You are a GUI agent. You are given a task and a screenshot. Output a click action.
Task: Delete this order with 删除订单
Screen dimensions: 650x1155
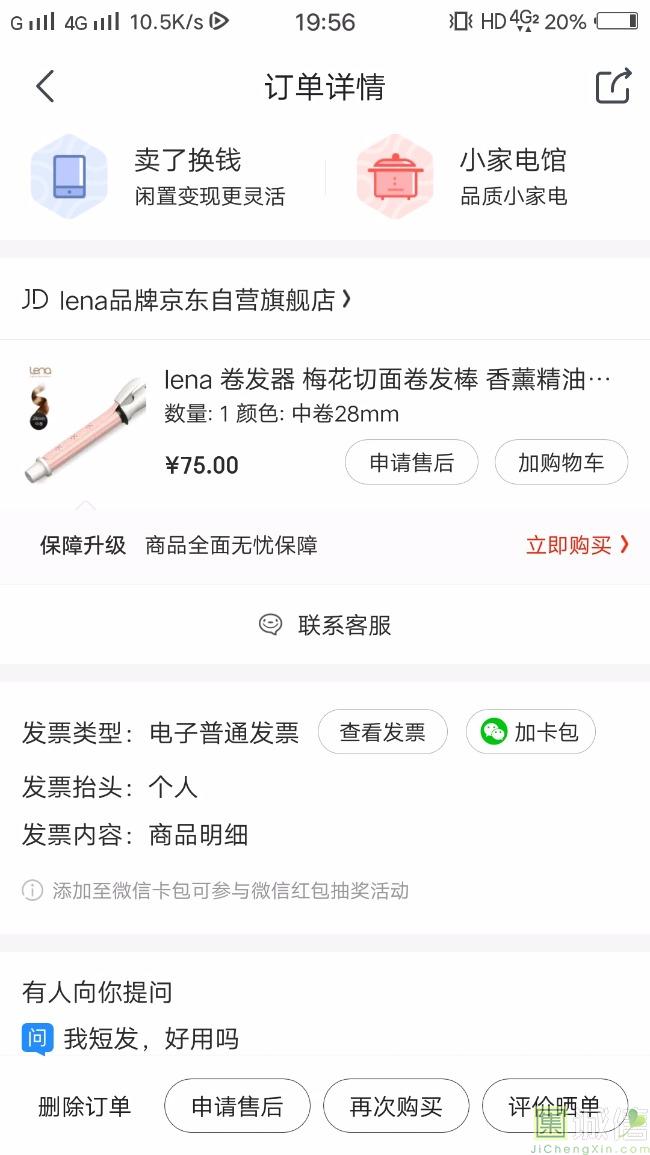point(84,1107)
